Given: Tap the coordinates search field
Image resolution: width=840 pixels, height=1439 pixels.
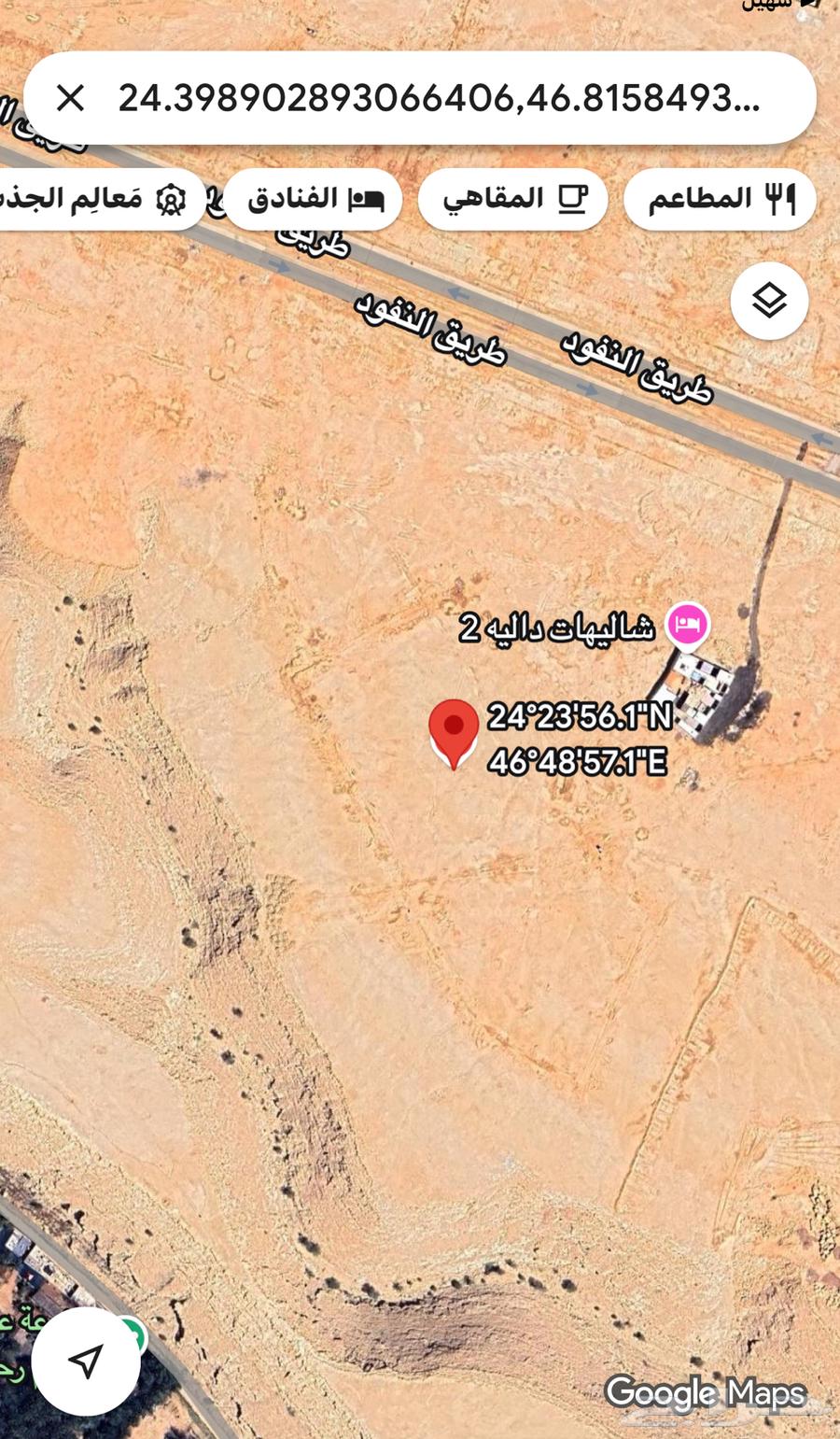Looking at the screenshot, I should [x=439, y=98].
